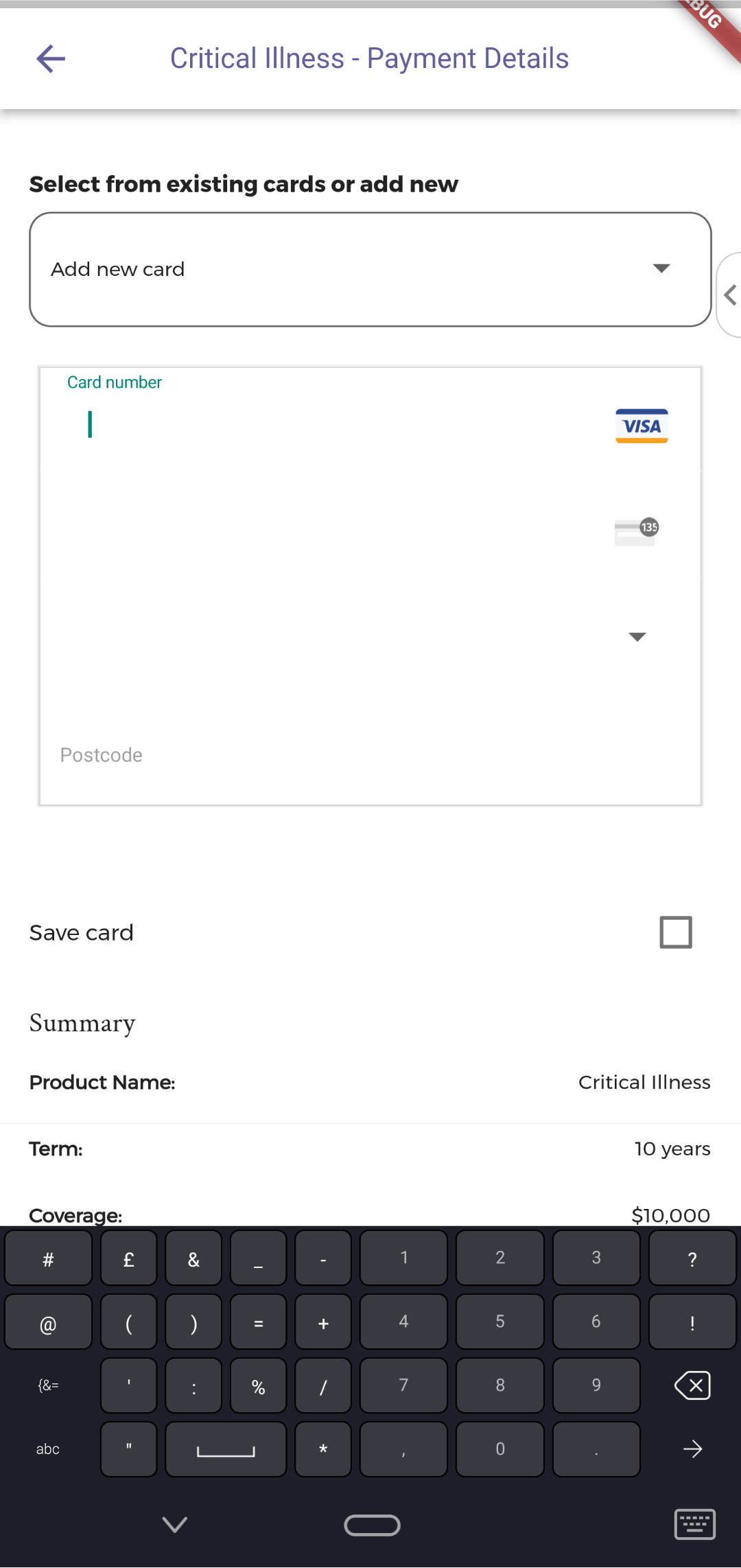
Task: Click the back arrow to leave Payment Details
Action: [x=49, y=58]
